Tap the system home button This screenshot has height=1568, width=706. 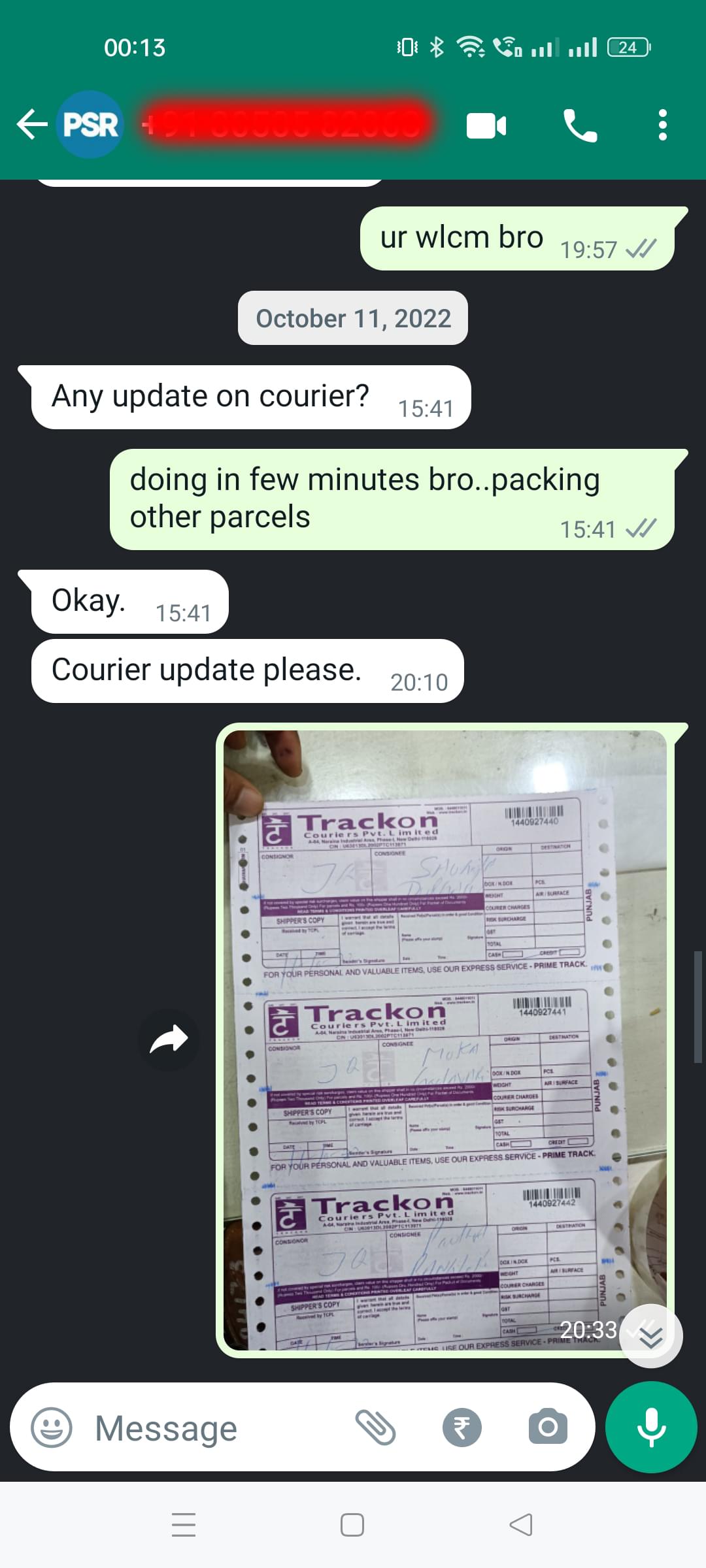coord(352,1525)
